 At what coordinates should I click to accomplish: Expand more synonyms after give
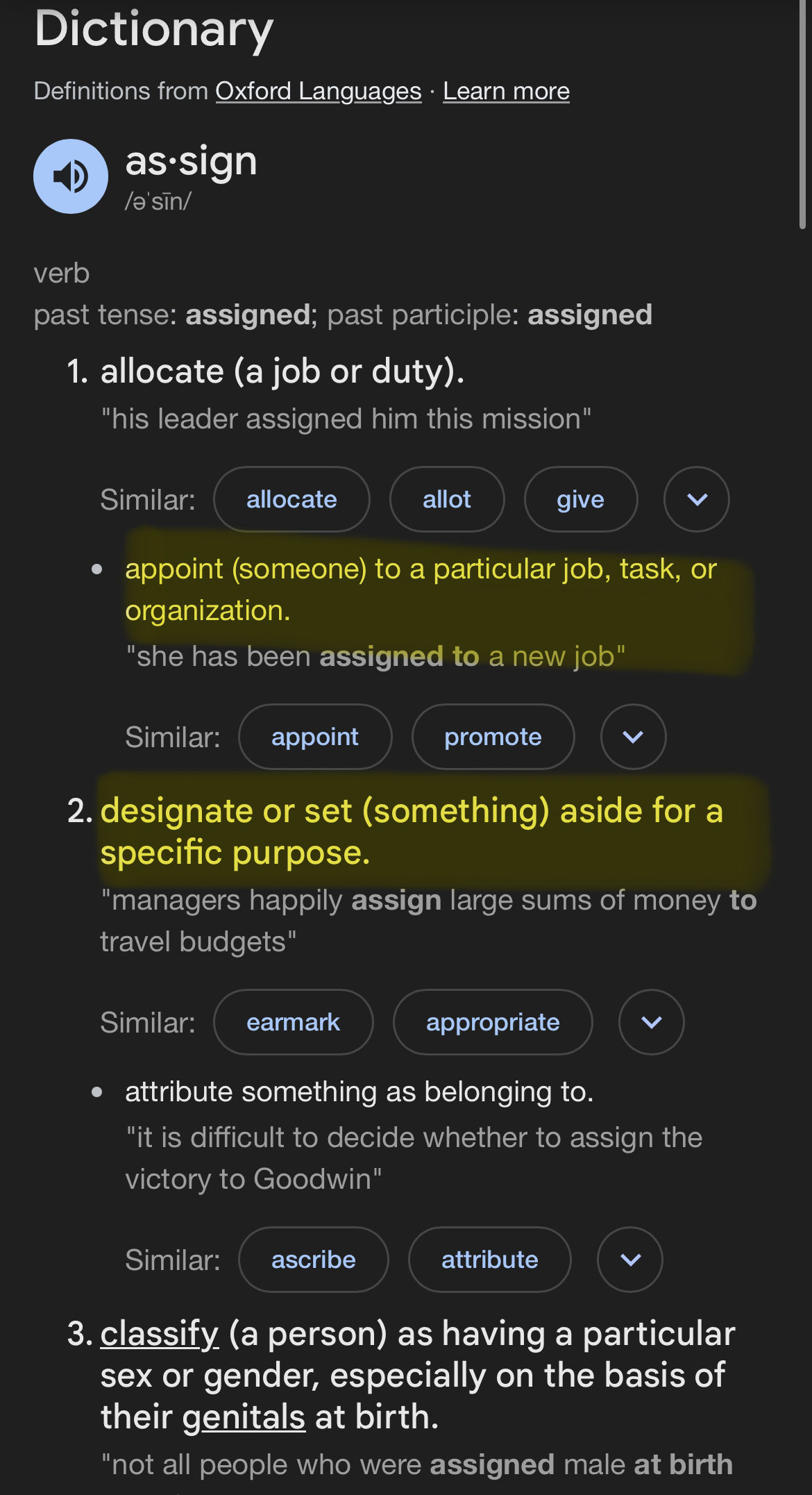click(697, 499)
